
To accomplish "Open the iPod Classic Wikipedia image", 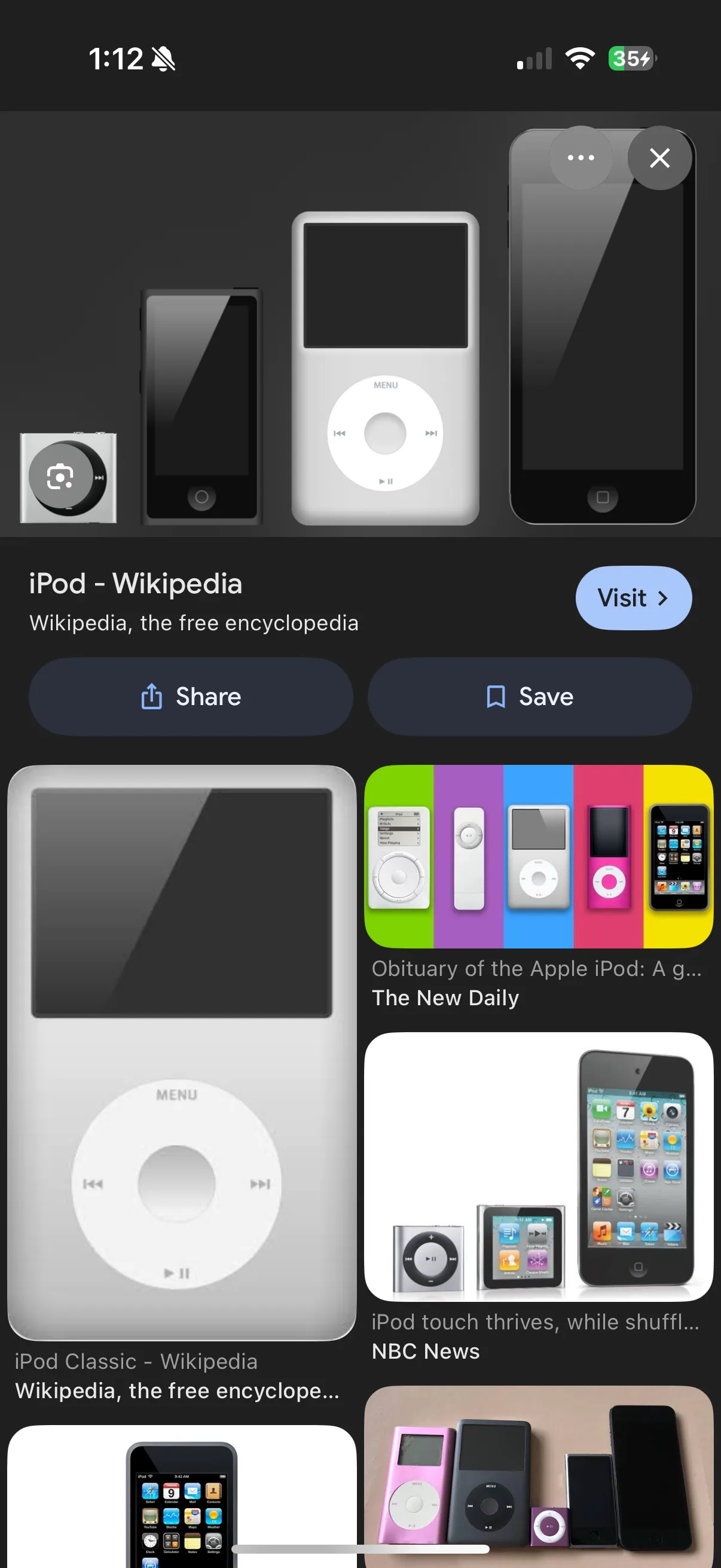I will pos(181,1053).
